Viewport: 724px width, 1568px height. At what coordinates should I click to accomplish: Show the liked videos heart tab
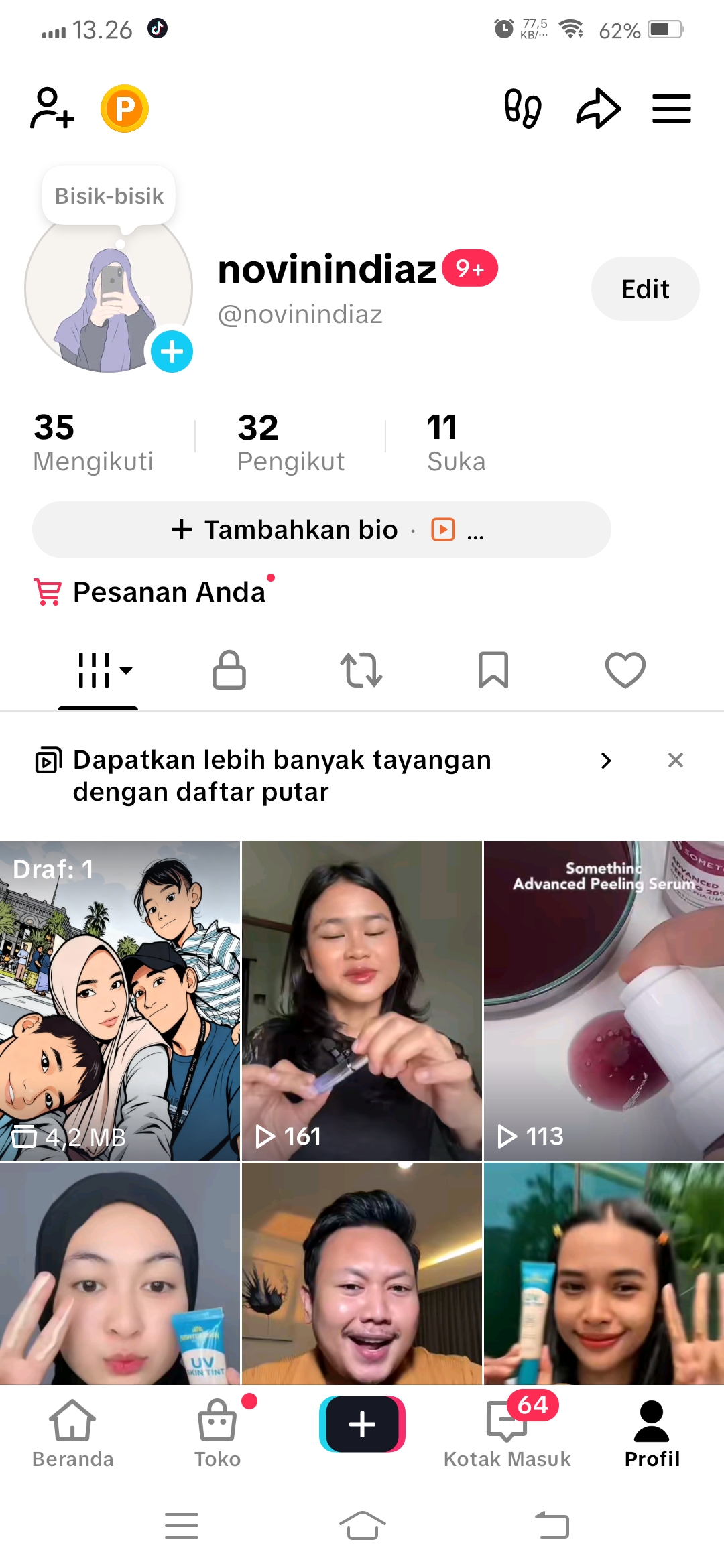[625, 670]
